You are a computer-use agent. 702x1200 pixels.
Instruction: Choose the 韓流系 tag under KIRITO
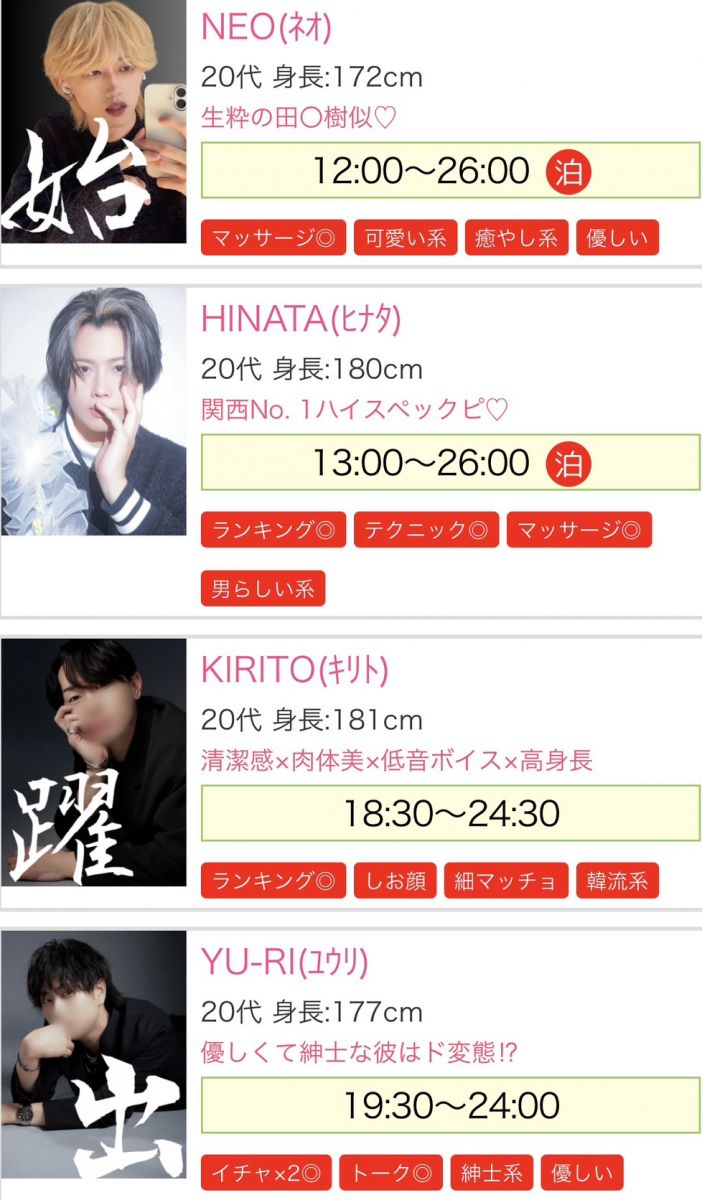(x=617, y=880)
